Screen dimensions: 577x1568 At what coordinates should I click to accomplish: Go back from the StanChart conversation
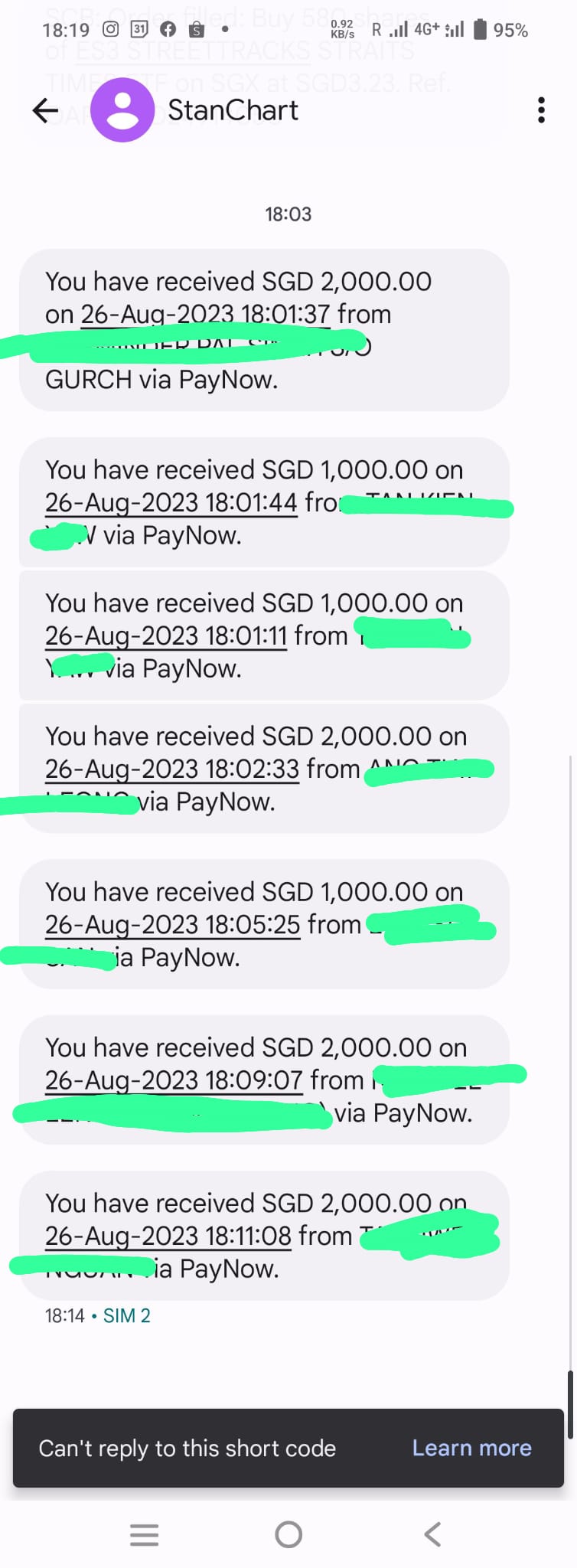click(x=45, y=111)
